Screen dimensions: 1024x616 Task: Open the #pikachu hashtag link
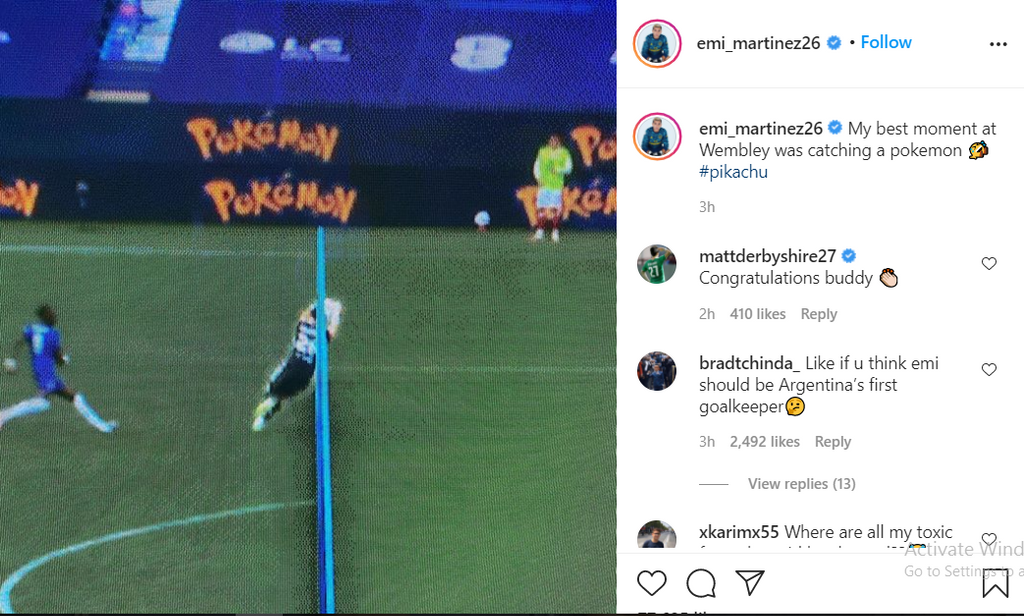click(x=733, y=172)
